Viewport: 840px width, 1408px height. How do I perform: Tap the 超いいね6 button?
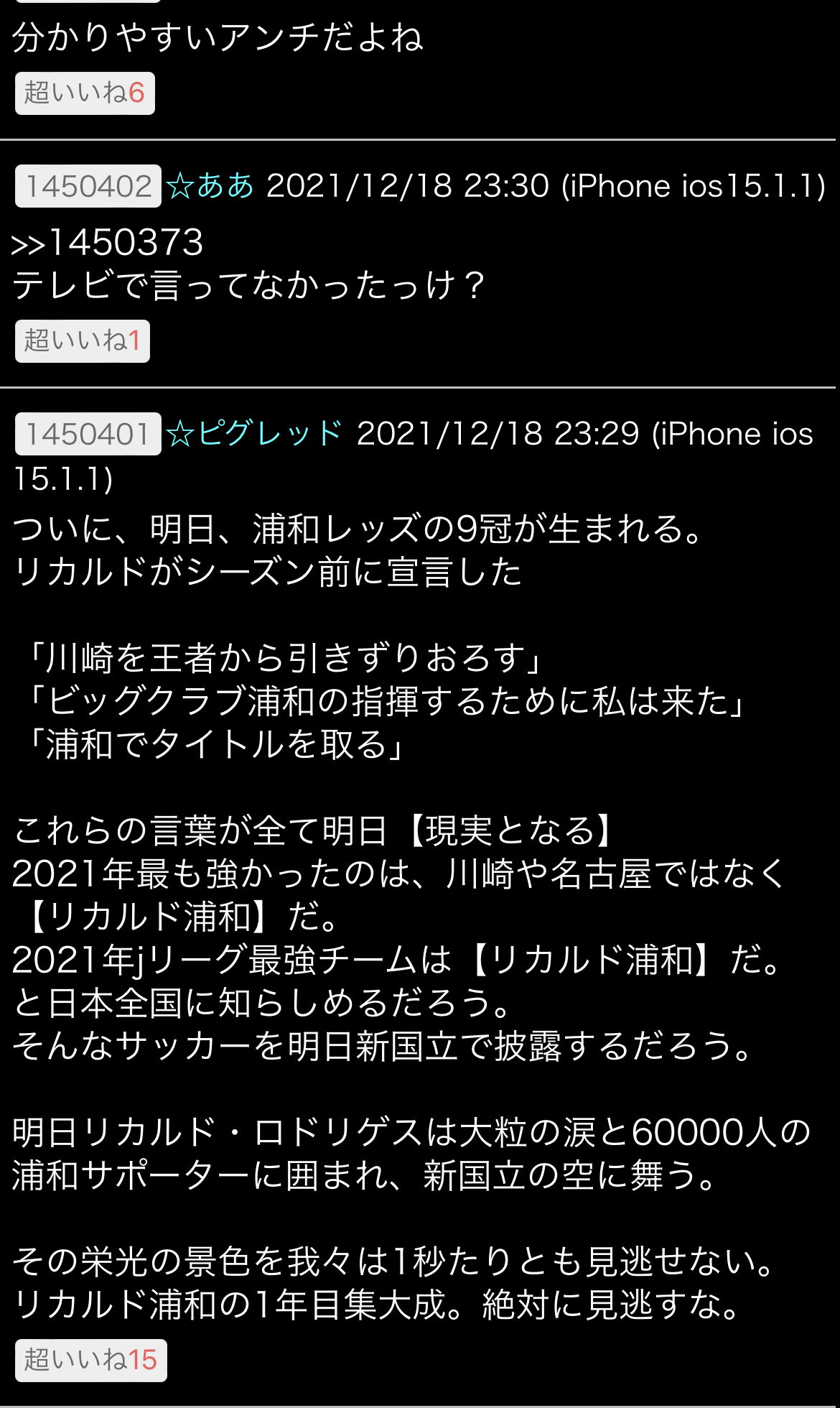(85, 93)
